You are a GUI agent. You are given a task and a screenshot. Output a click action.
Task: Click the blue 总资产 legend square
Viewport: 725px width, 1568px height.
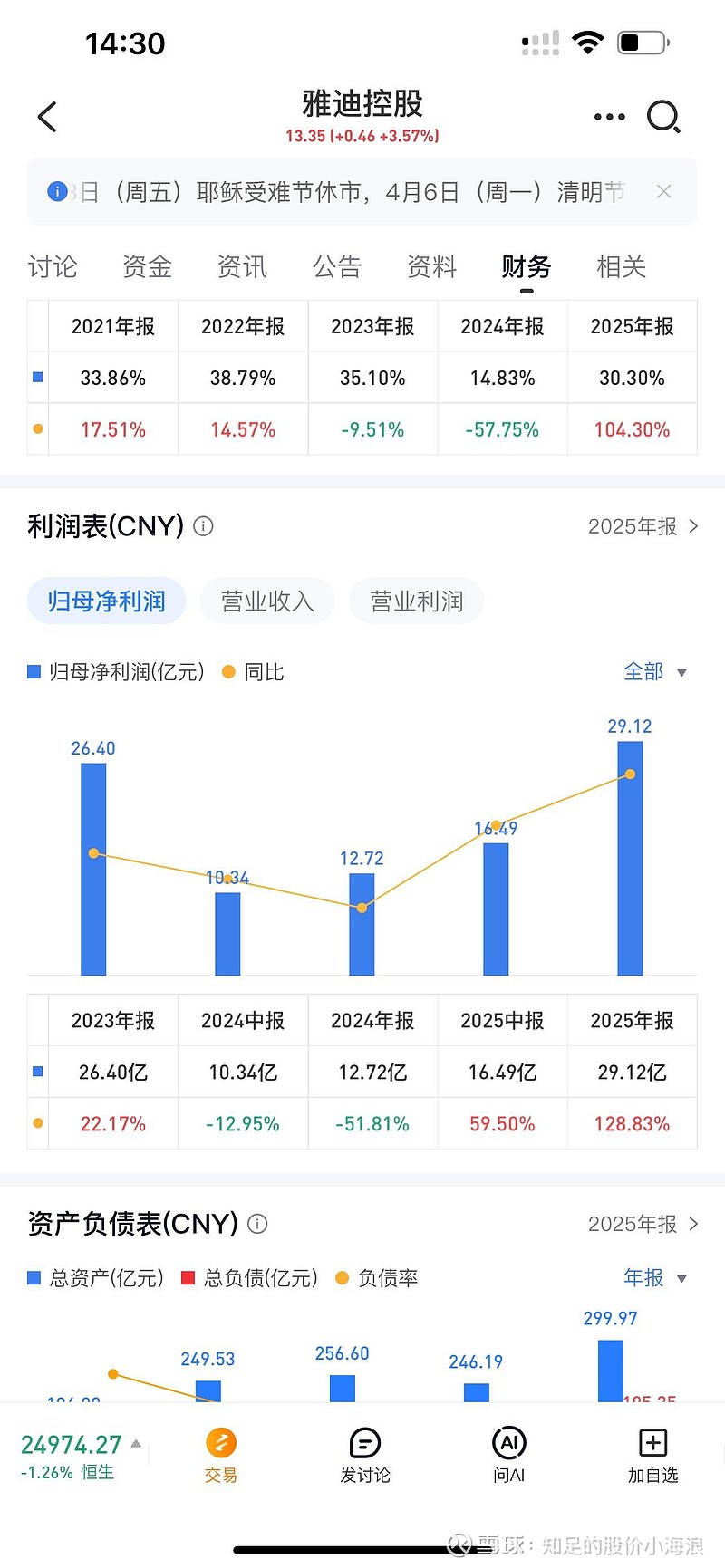point(34,1278)
